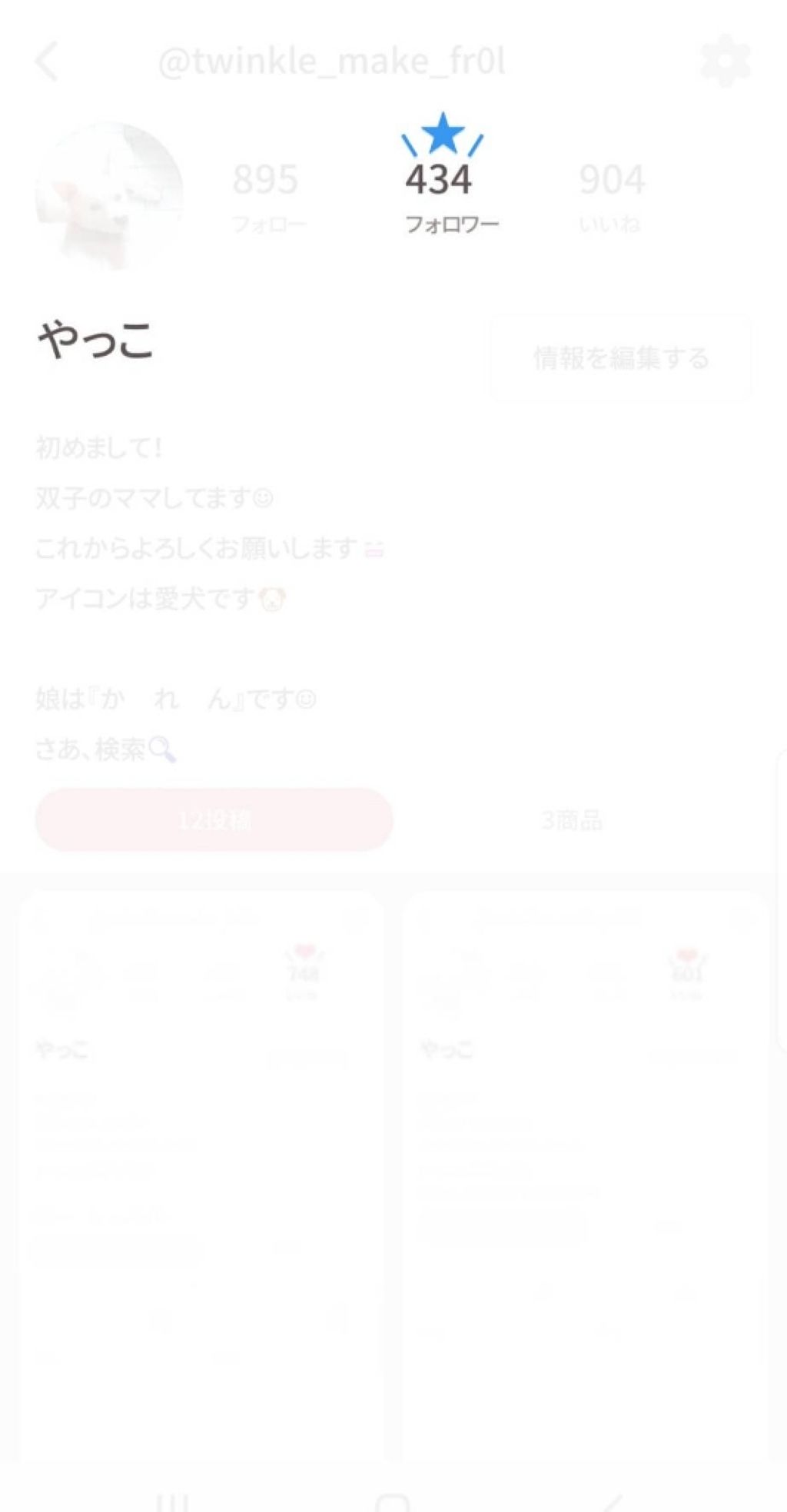
Task: Open the 904 いいね likes count
Action: pyautogui.click(x=613, y=194)
